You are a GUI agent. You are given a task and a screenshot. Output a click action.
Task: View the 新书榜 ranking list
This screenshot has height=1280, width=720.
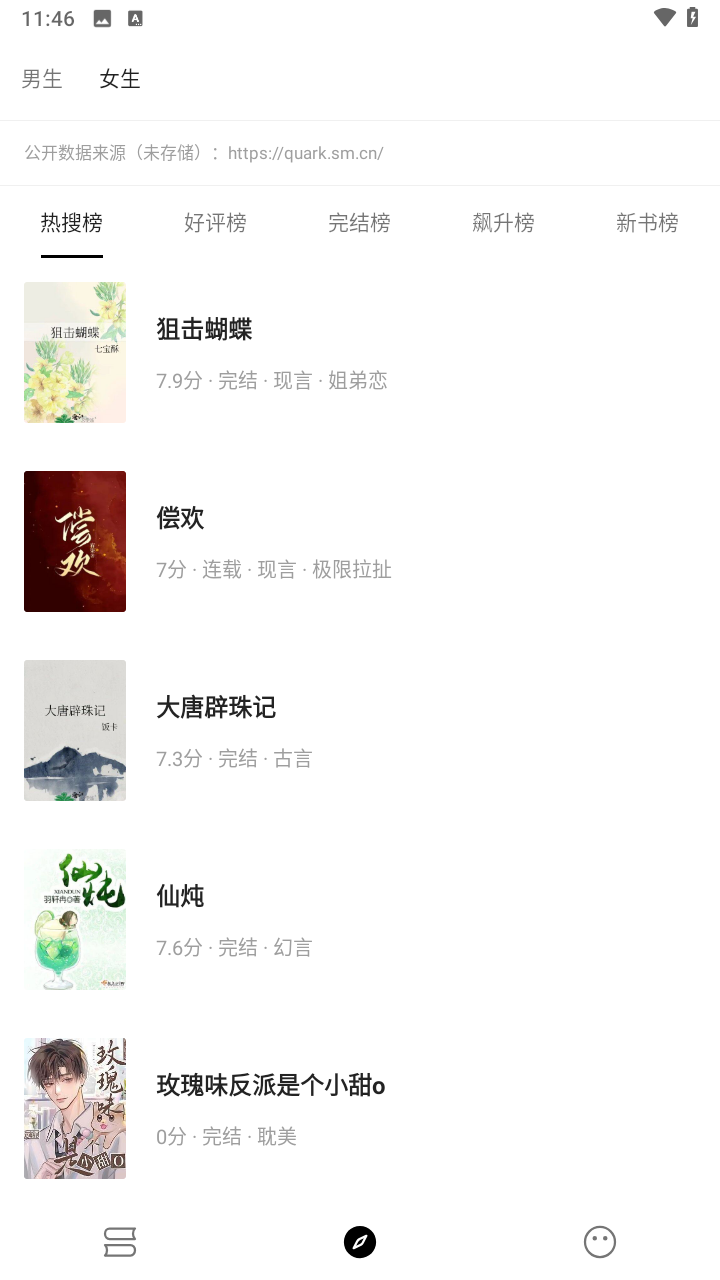tap(647, 223)
